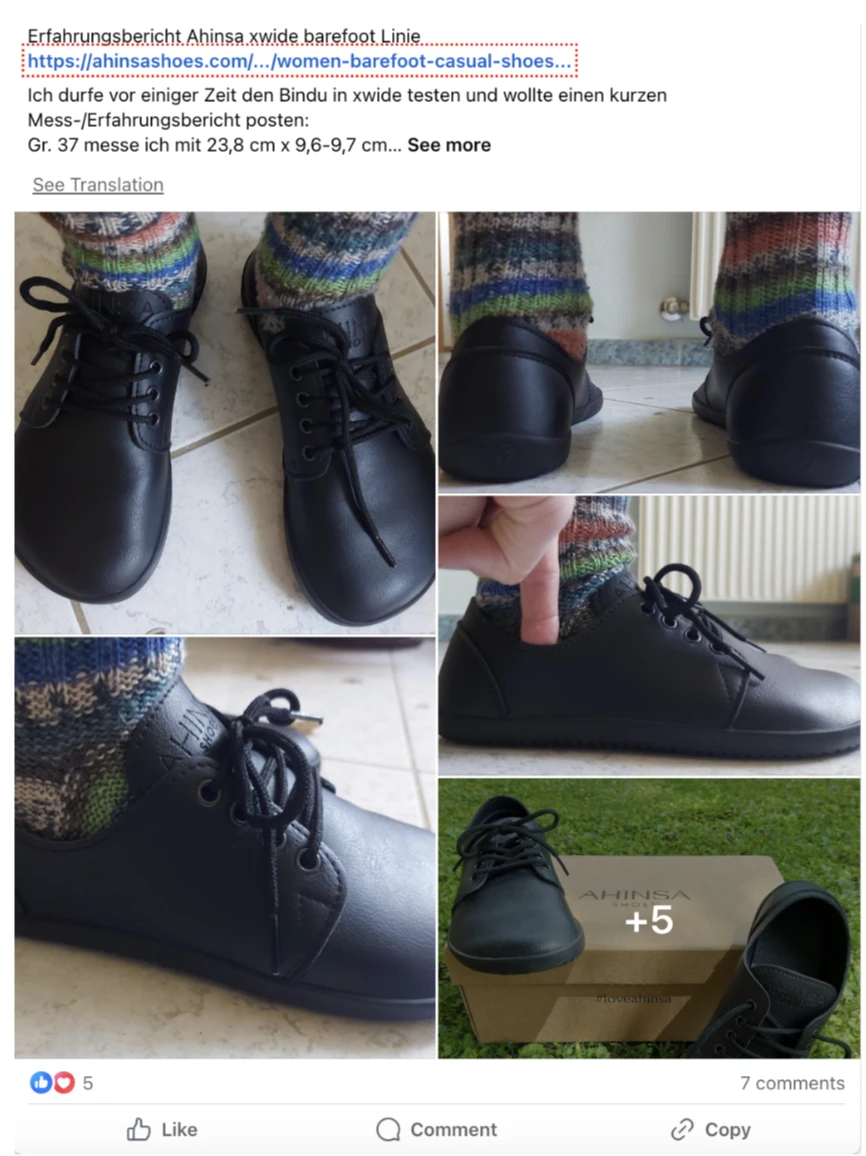Image resolution: width=866 pixels, height=1156 pixels.
Task: Tap See Translation
Action: pos(98,185)
